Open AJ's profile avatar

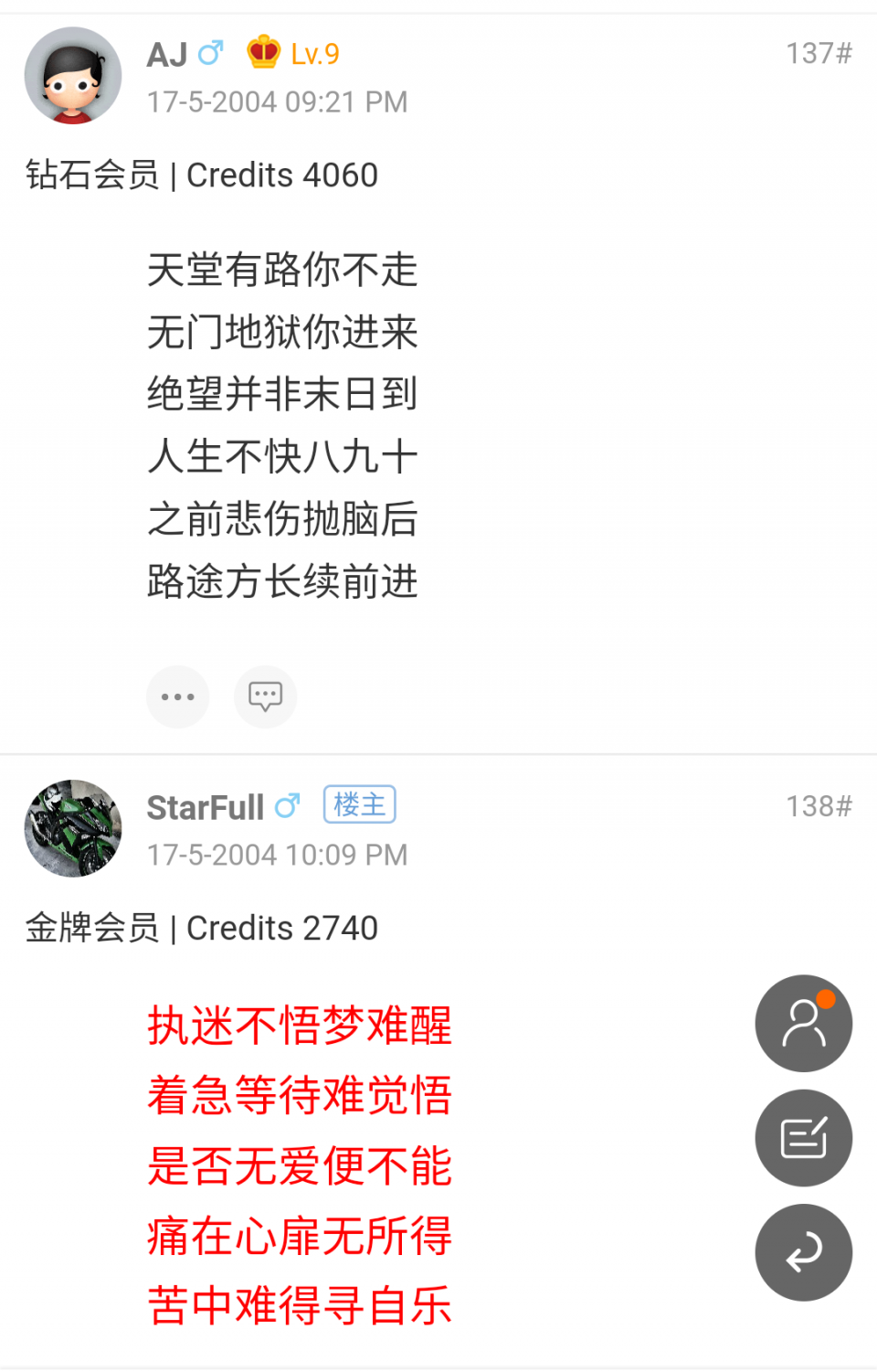pos(73,76)
